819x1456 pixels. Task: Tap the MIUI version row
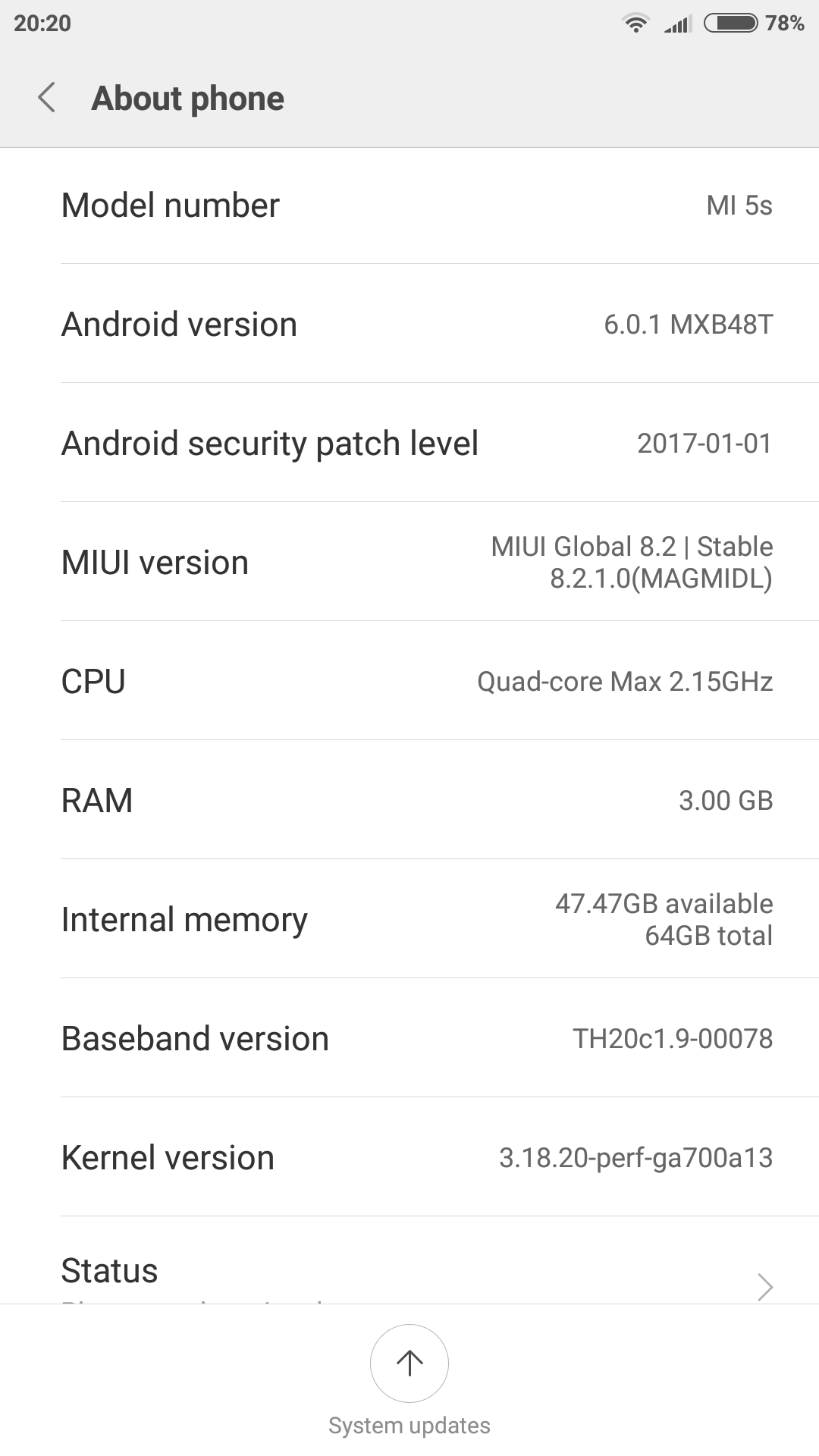pyautogui.click(x=409, y=562)
